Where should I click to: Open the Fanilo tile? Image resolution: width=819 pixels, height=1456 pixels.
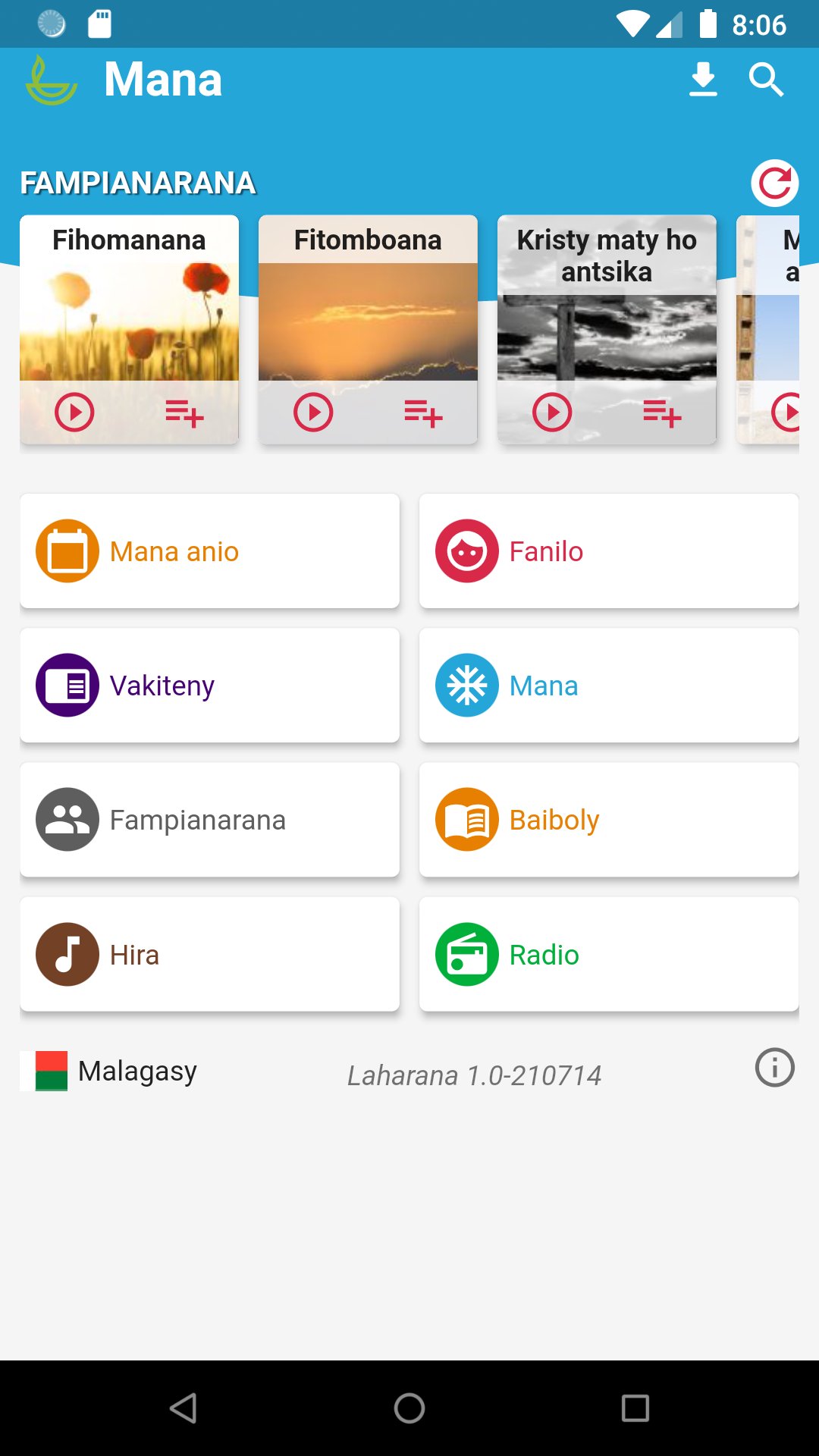point(609,551)
